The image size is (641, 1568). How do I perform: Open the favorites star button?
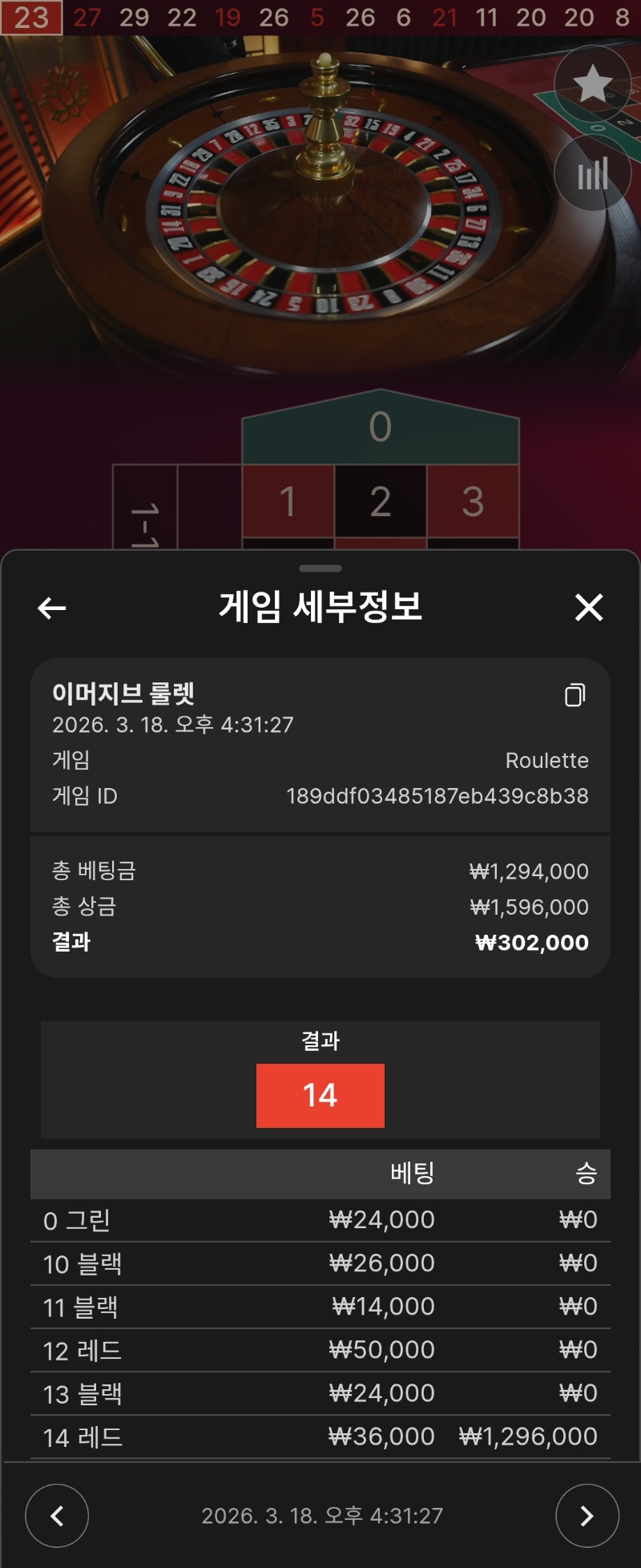point(593,83)
